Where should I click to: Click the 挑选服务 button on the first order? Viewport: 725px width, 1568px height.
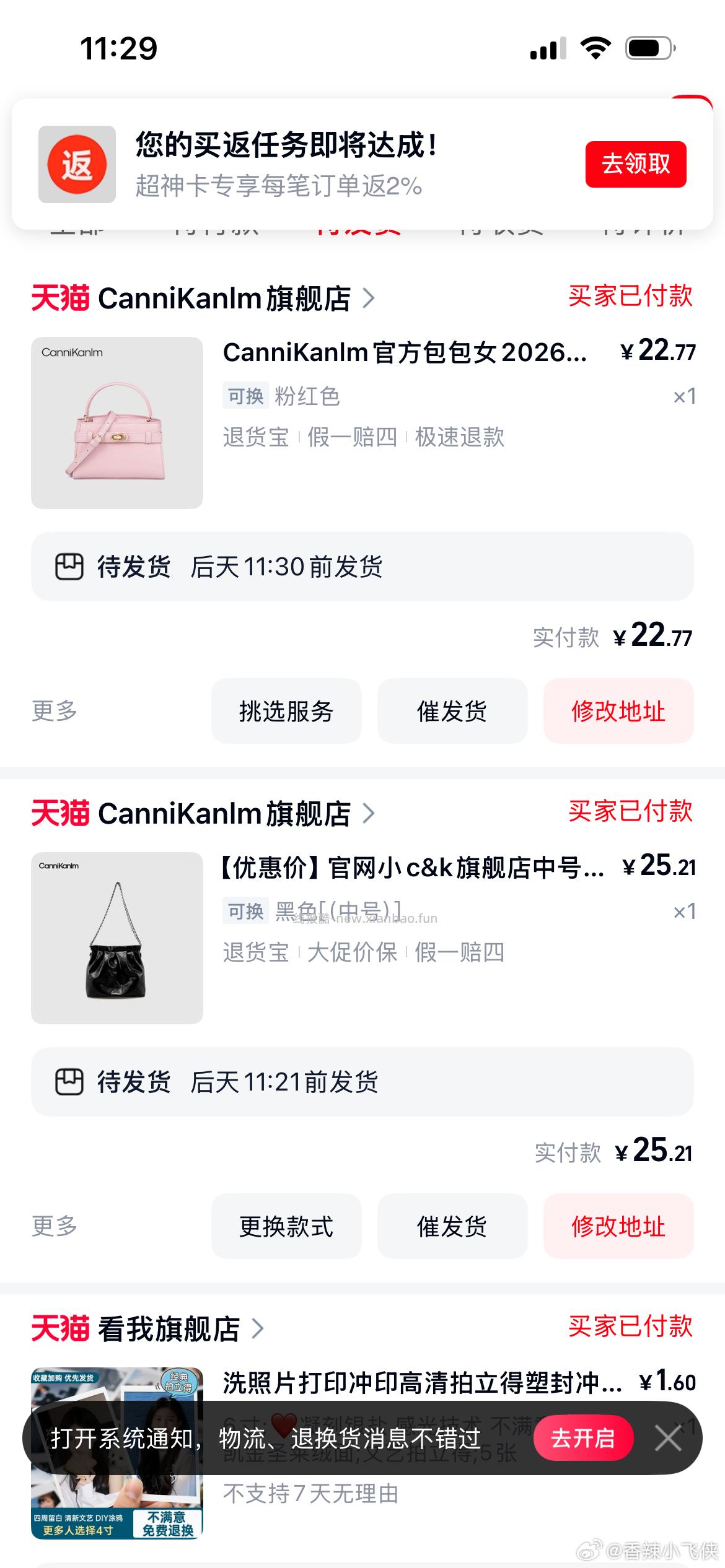point(286,711)
